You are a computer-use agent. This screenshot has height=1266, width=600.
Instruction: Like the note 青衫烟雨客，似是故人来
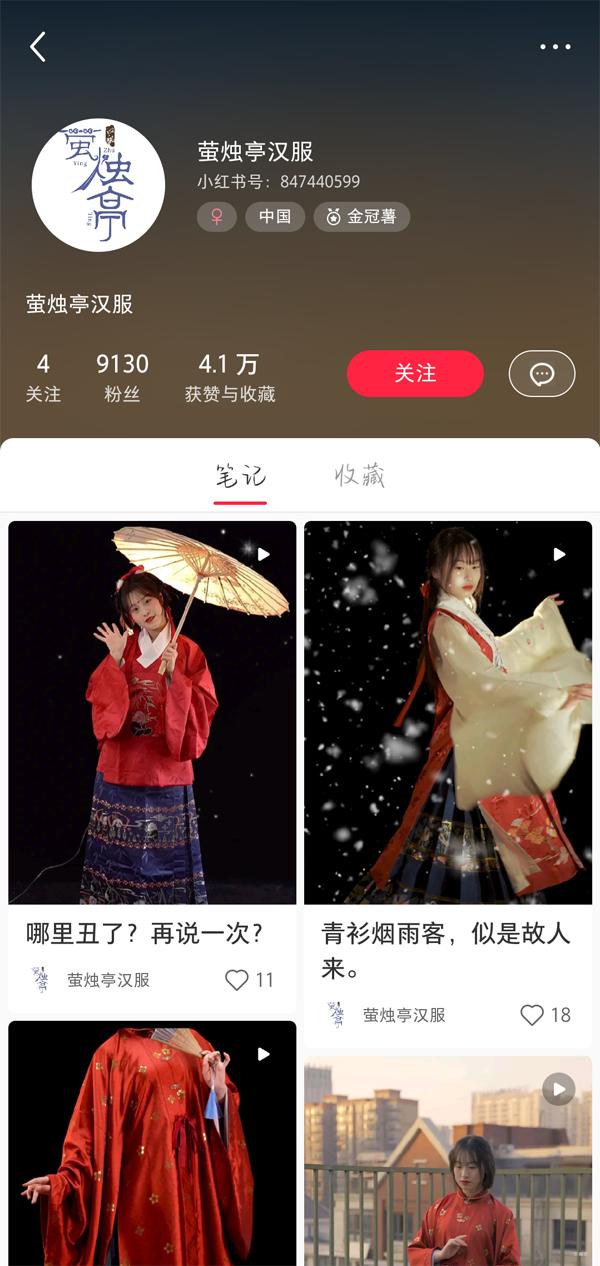pos(532,1015)
